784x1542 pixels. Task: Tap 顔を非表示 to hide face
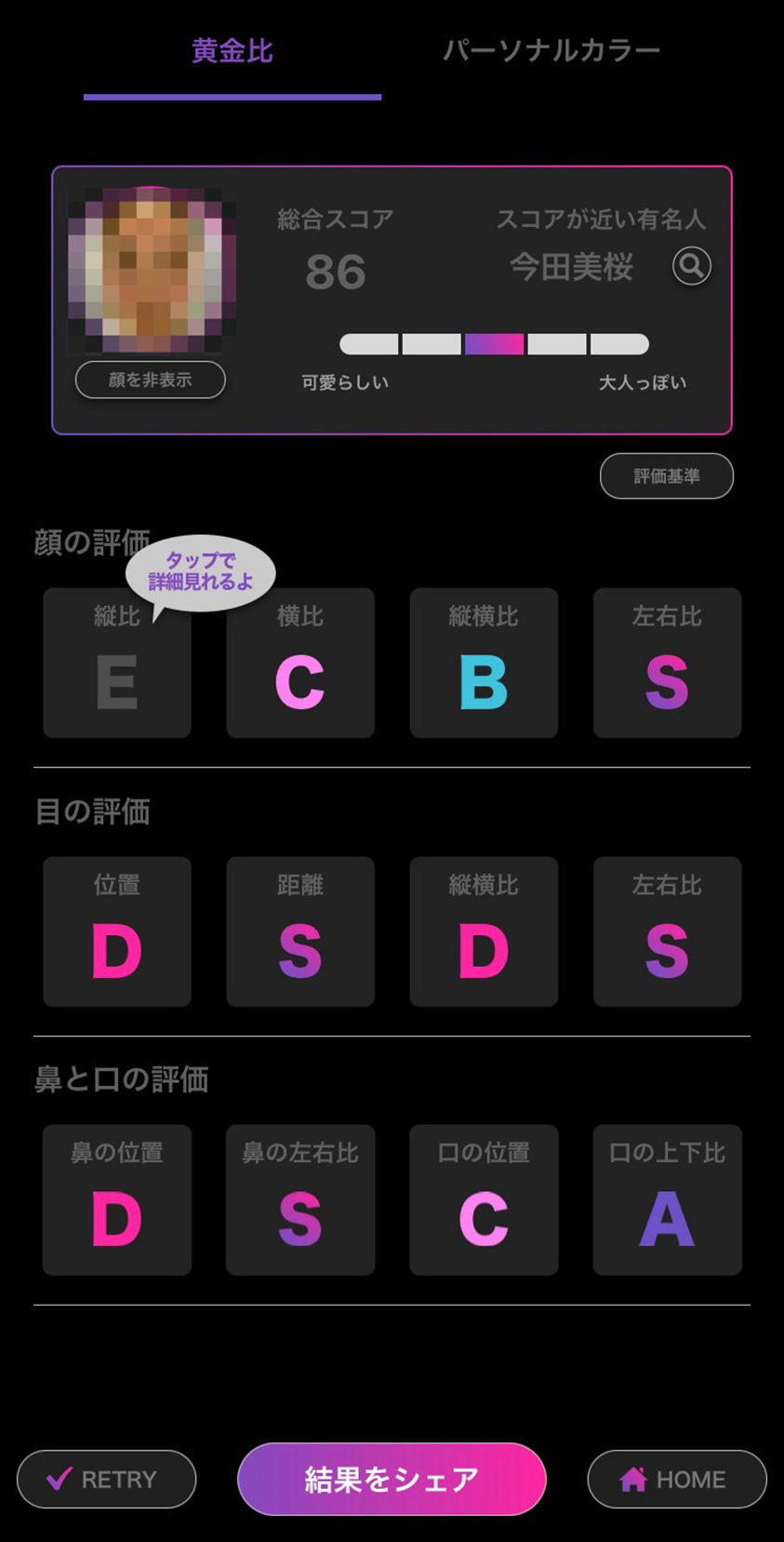150,380
